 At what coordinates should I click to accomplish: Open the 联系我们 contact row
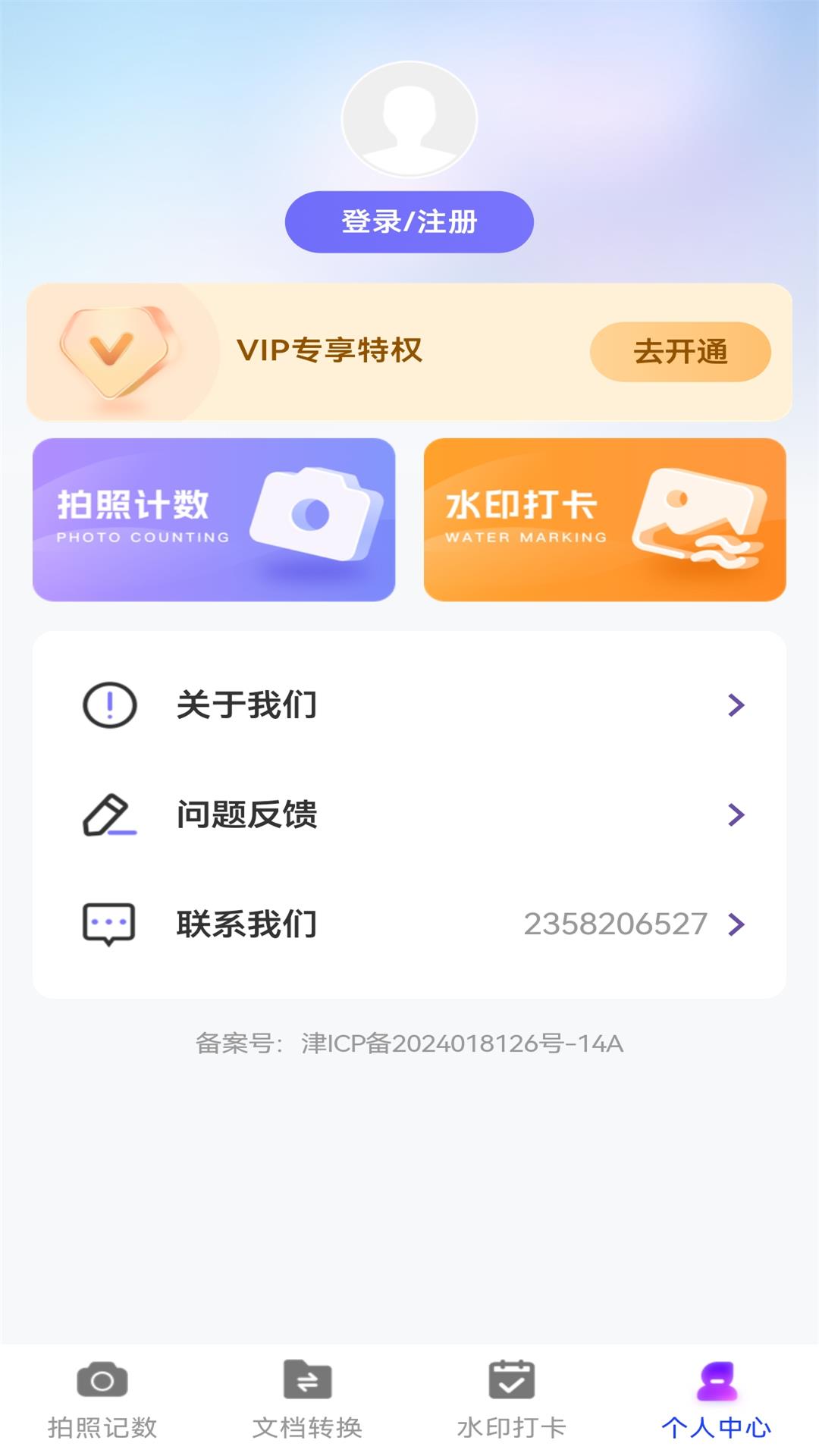[x=409, y=924]
